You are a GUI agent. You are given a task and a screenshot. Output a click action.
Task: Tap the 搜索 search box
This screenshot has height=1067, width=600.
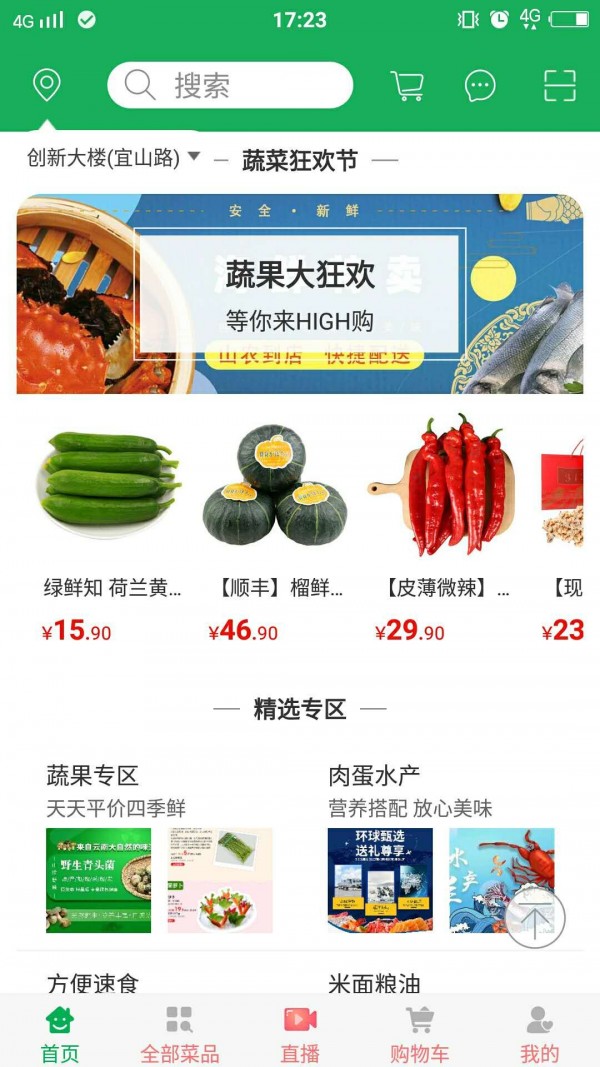pos(230,85)
